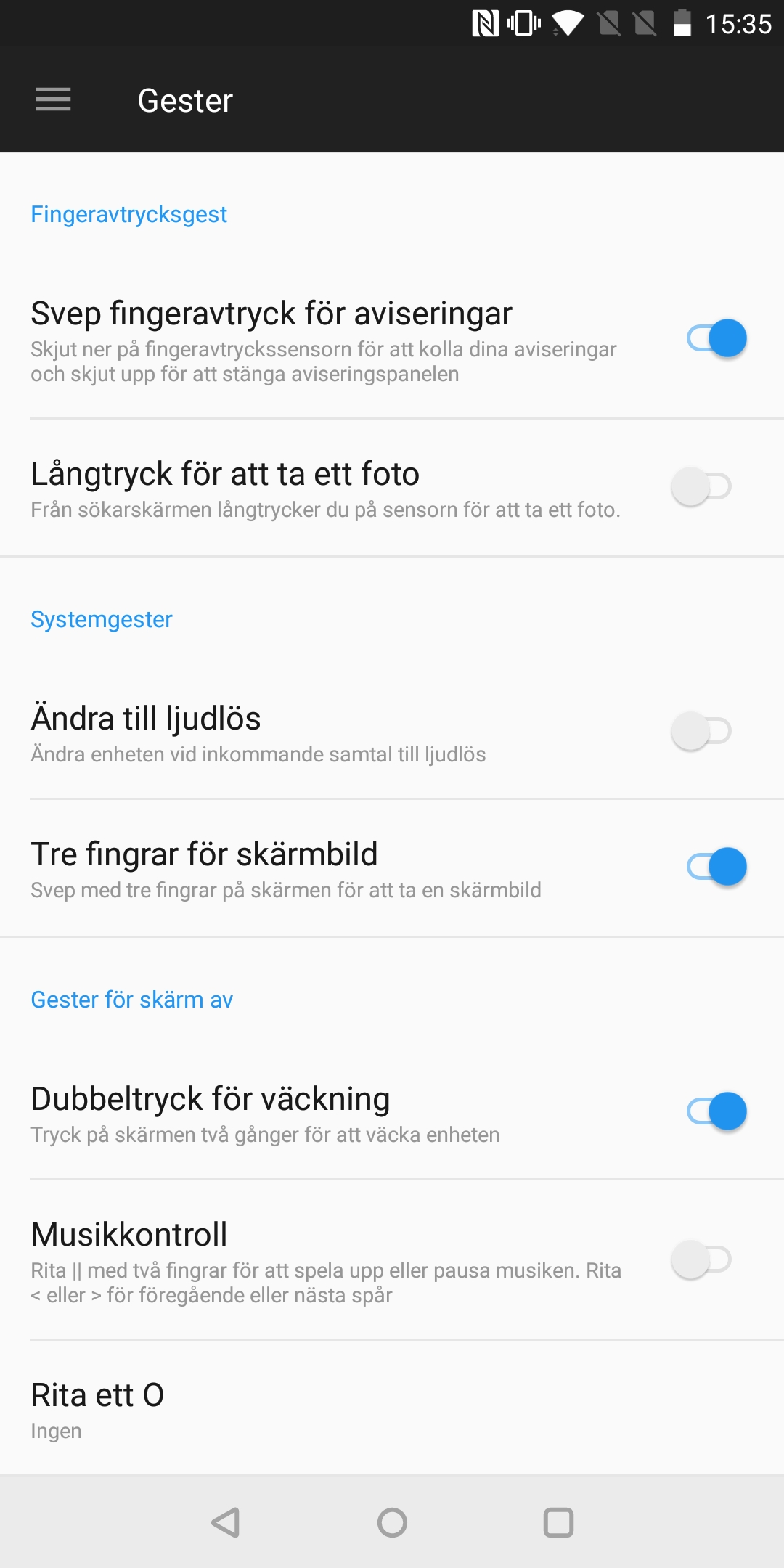The image size is (784, 1568).
Task: Turn off Tre fingrar för skärmbild
Action: point(716,867)
